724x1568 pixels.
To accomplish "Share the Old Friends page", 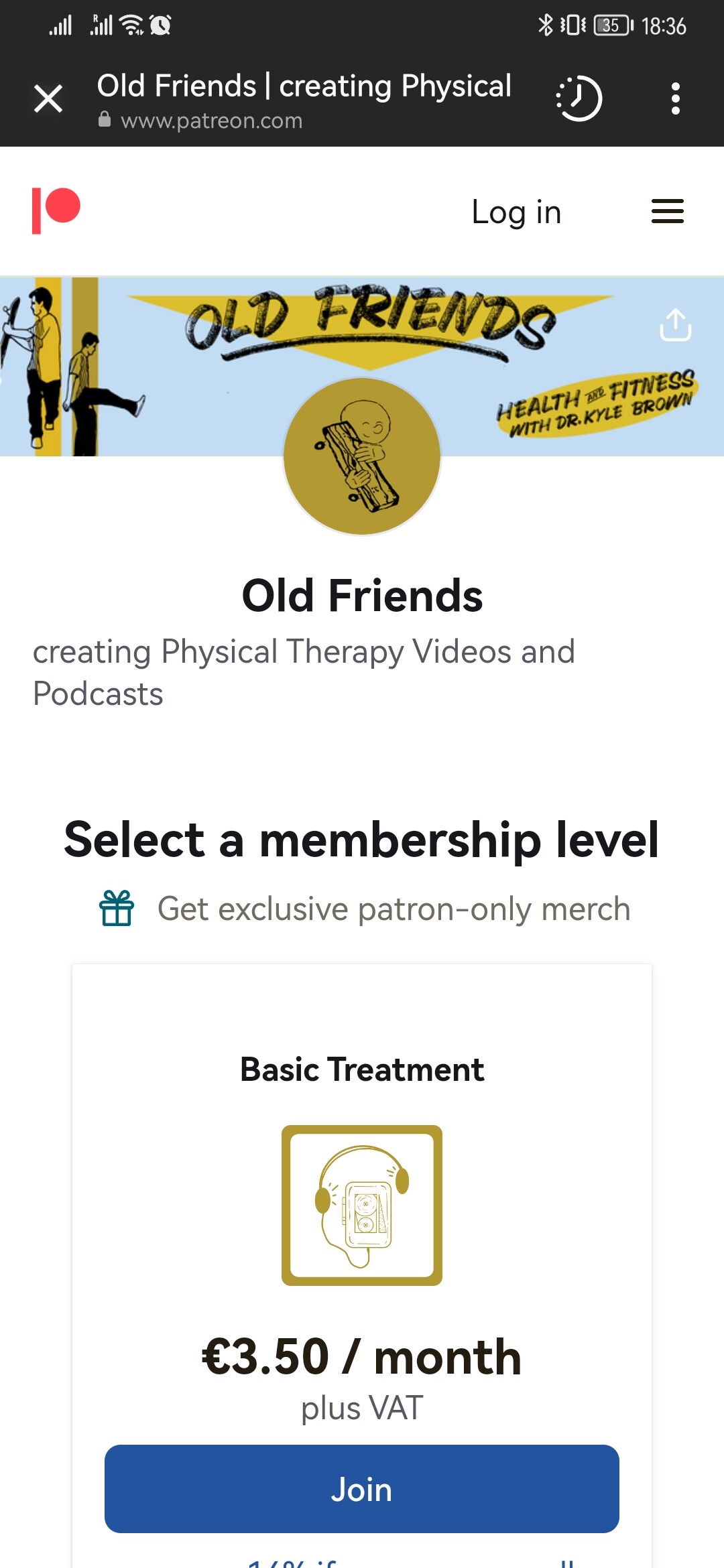I will (675, 325).
